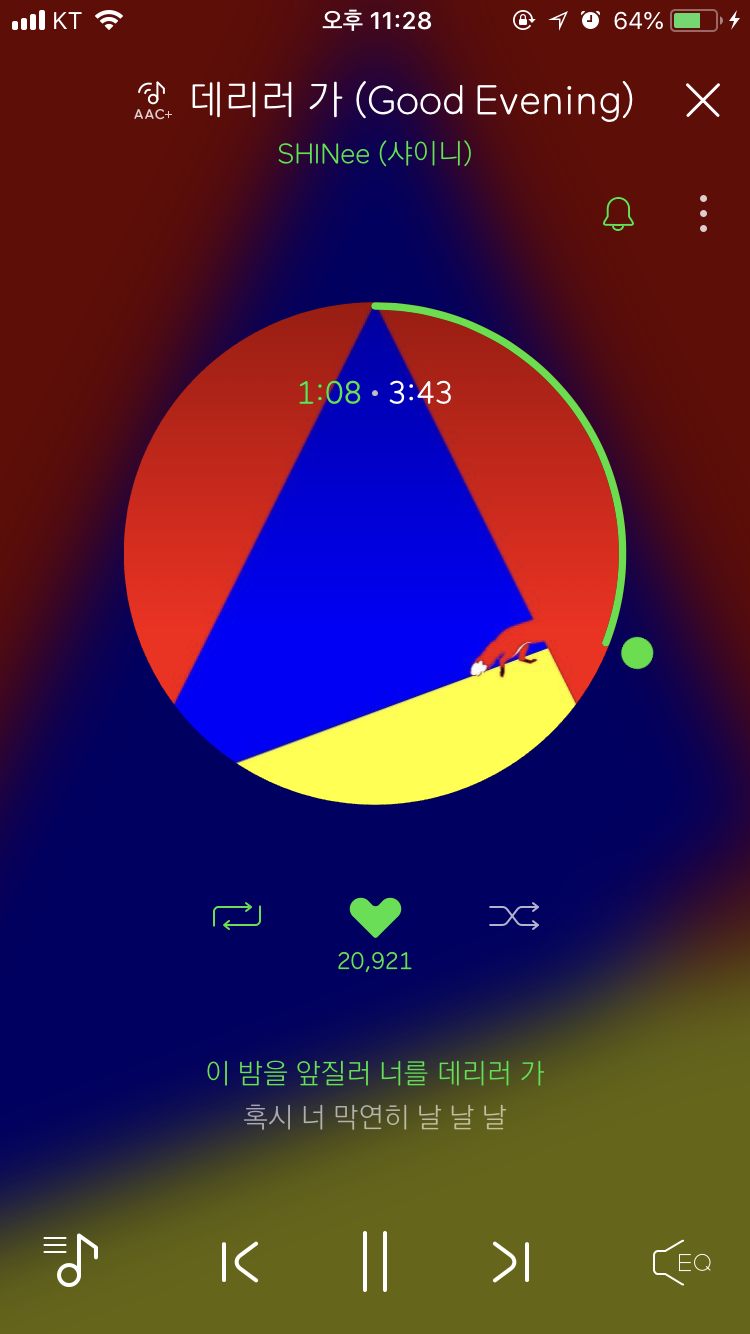Skip to the next track
The height and width of the screenshot is (1334, 750).
pyautogui.click(x=510, y=1262)
